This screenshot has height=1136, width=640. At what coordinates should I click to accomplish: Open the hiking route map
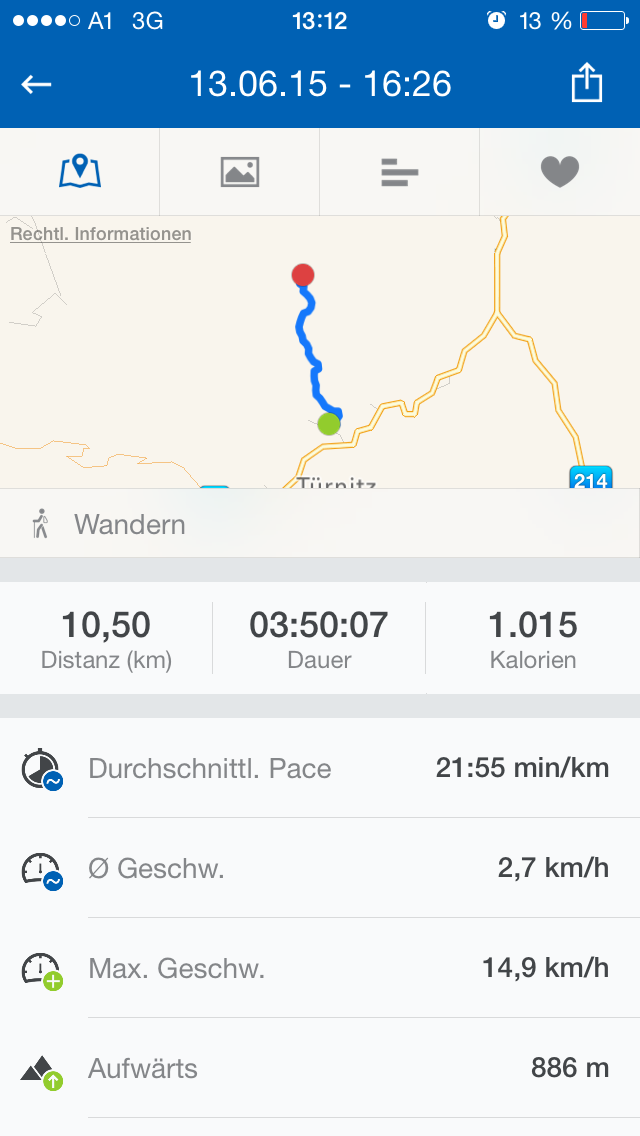click(x=320, y=360)
